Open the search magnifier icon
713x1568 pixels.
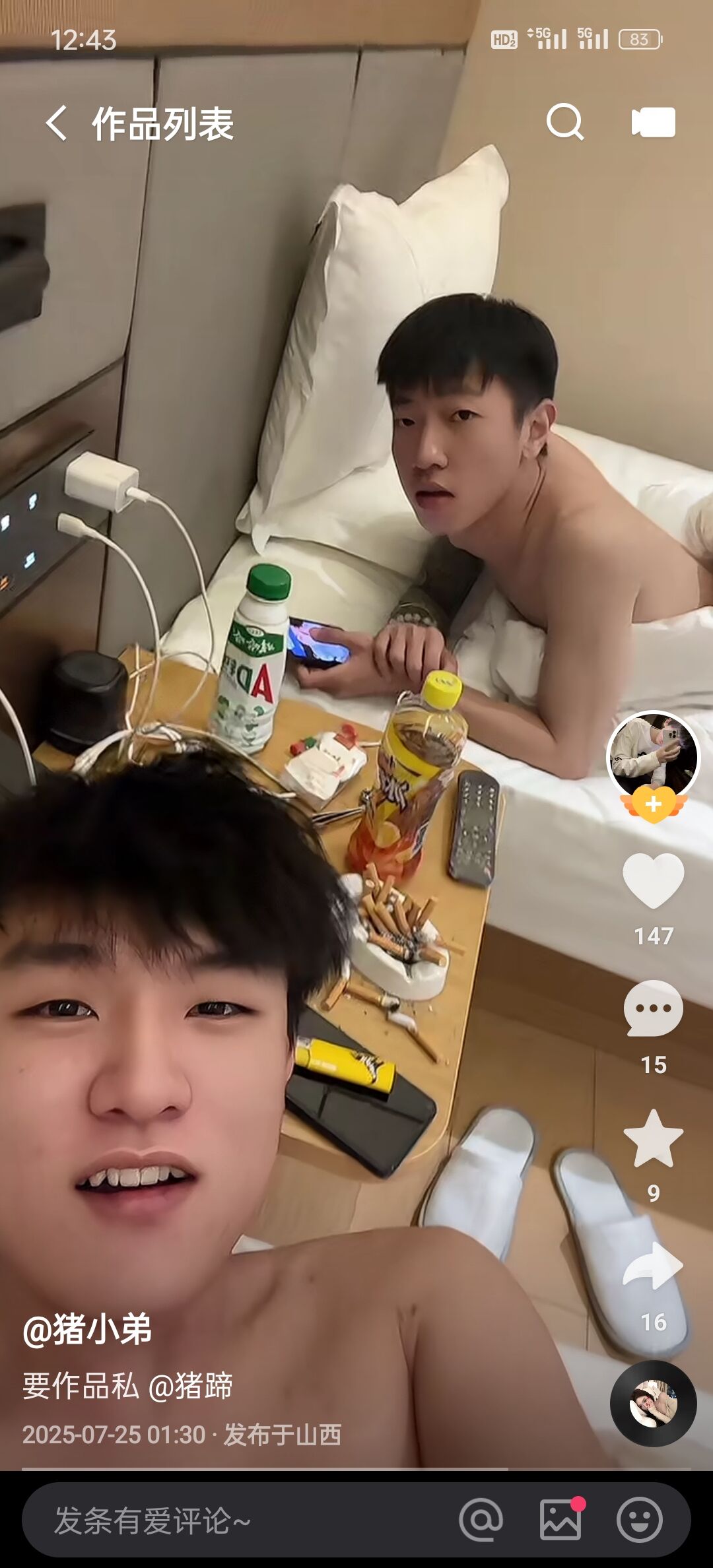point(566,122)
